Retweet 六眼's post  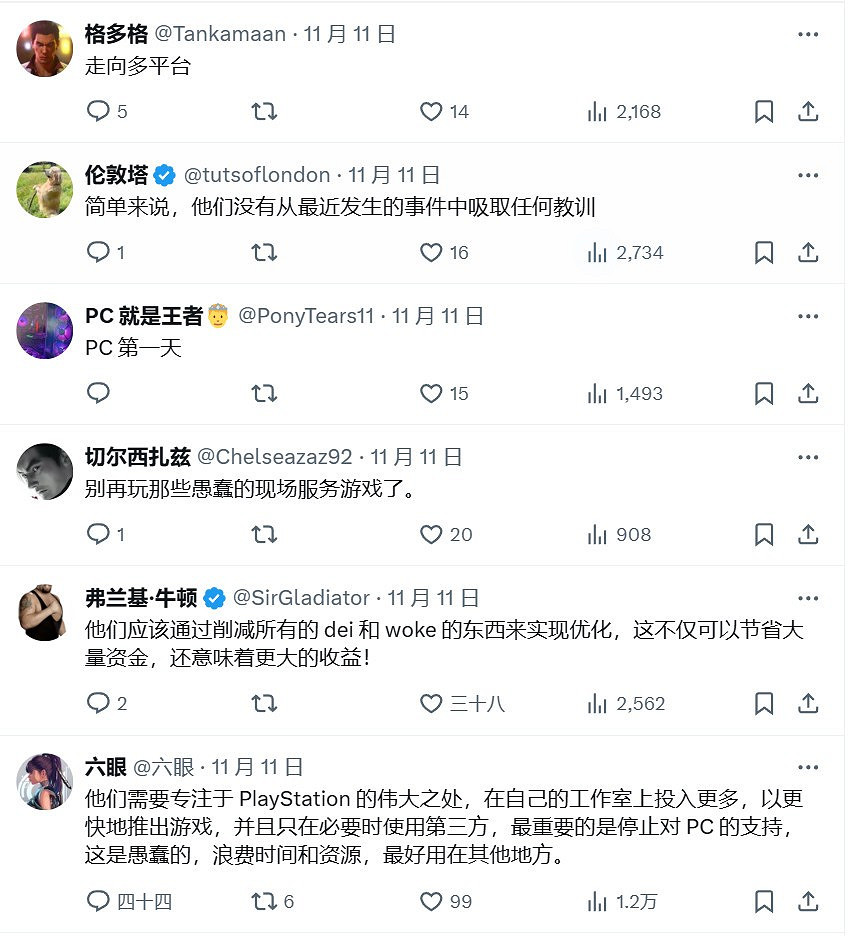pos(264,902)
